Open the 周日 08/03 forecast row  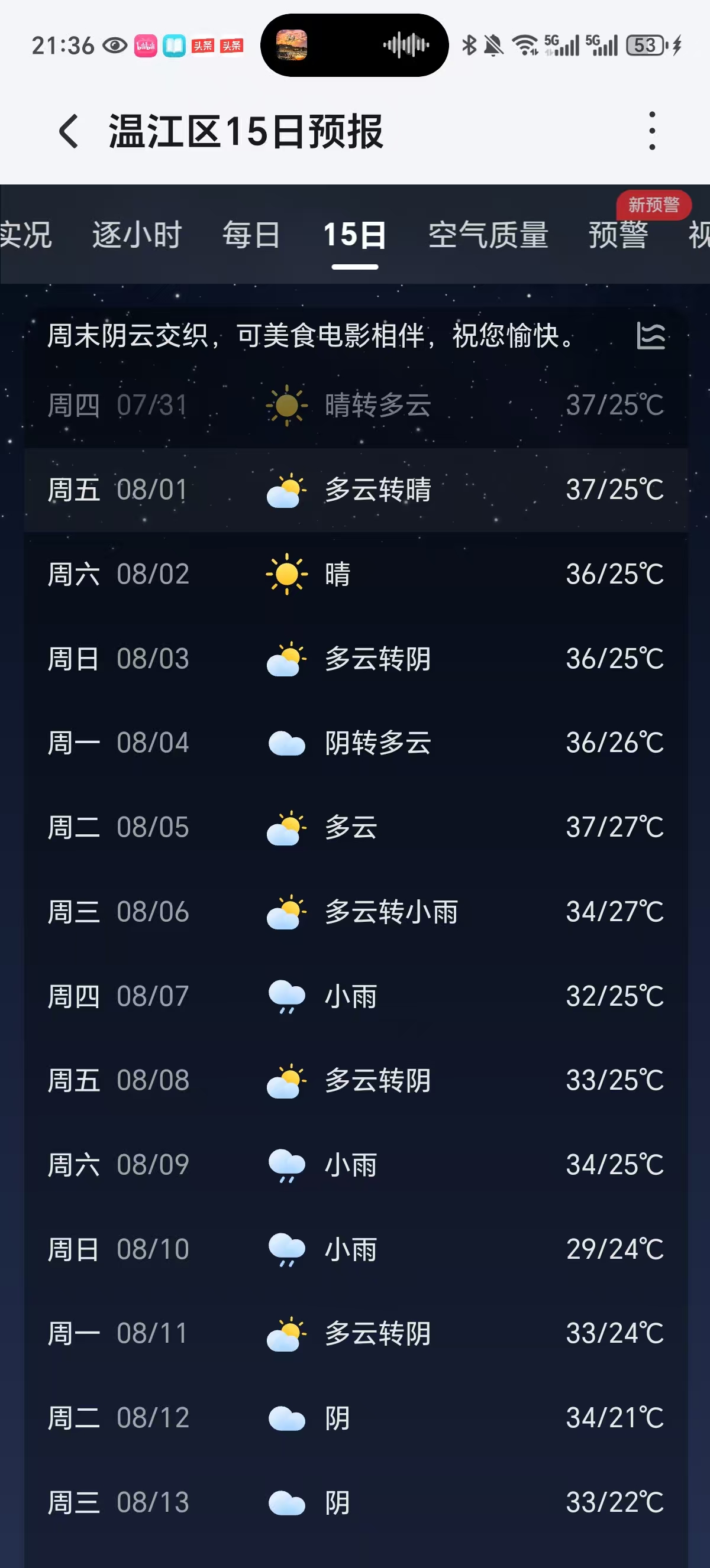pyautogui.click(x=355, y=659)
